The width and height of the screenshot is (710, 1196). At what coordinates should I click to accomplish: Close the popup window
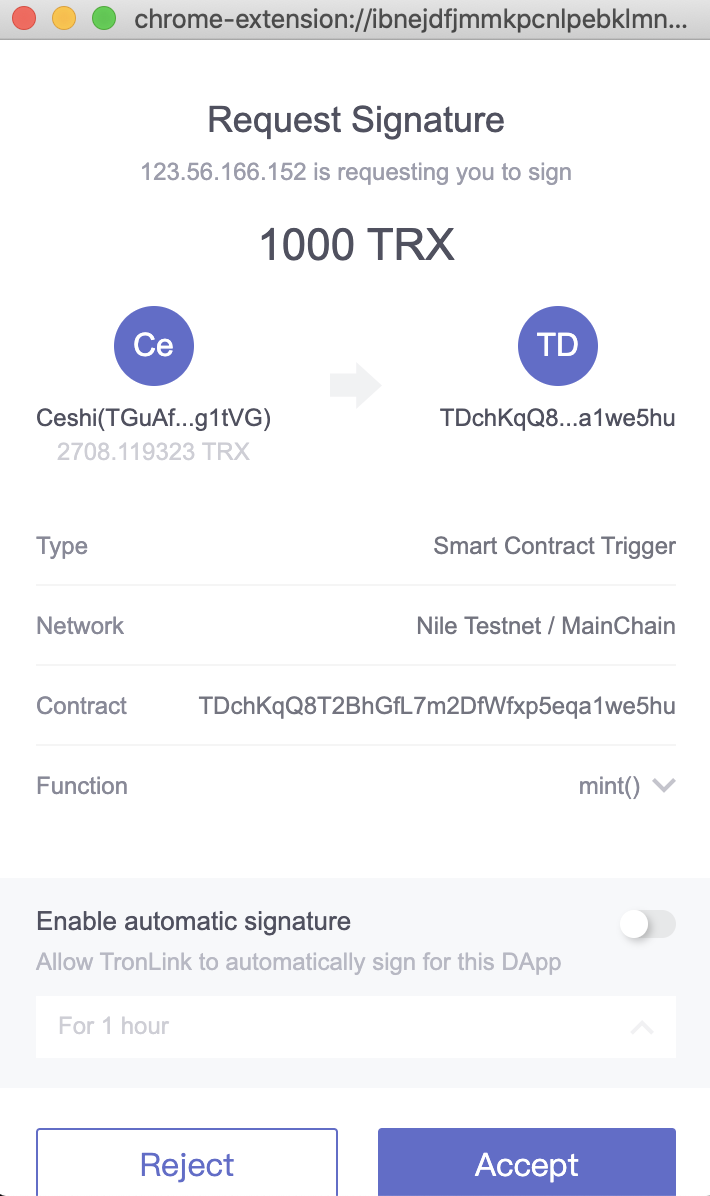click(24, 18)
